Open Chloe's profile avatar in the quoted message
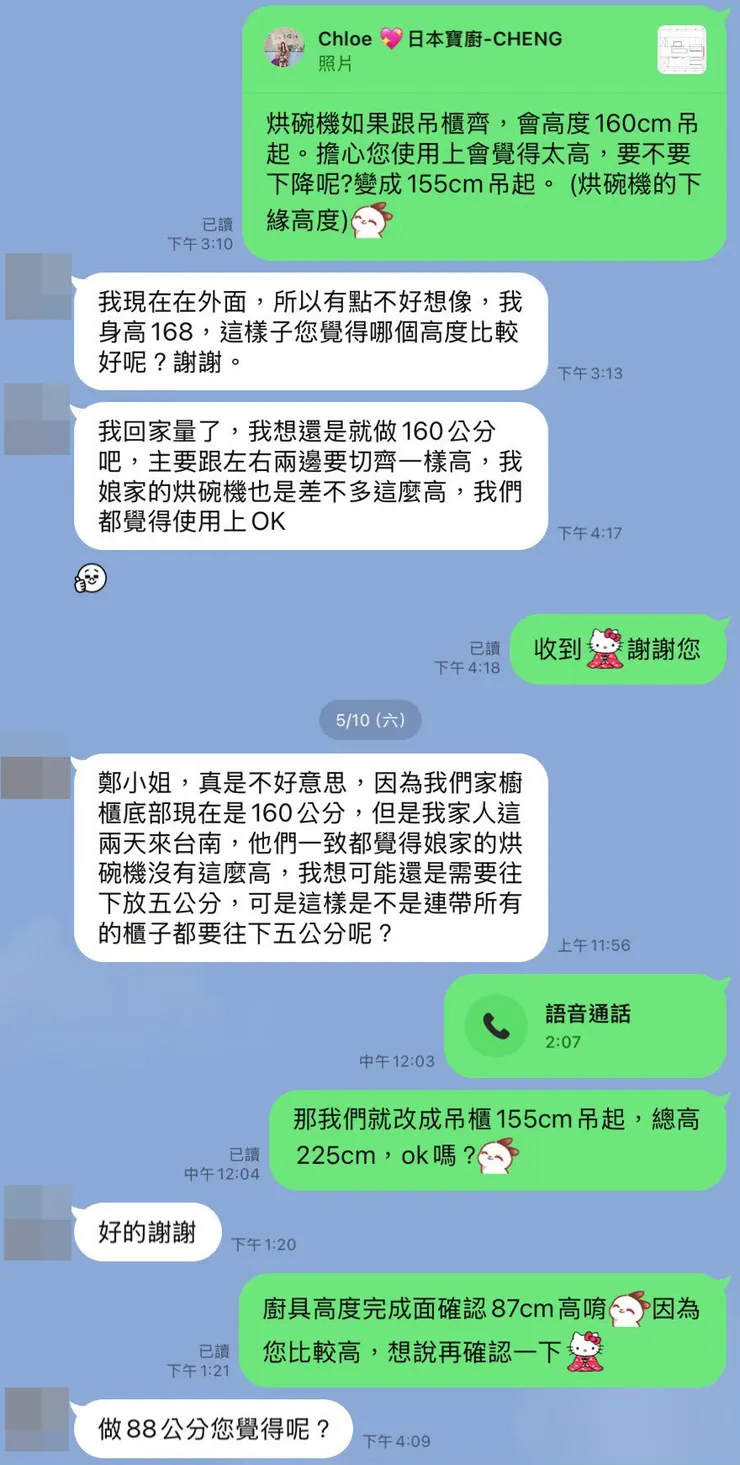The height and width of the screenshot is (1465, 740). point(285,48)
